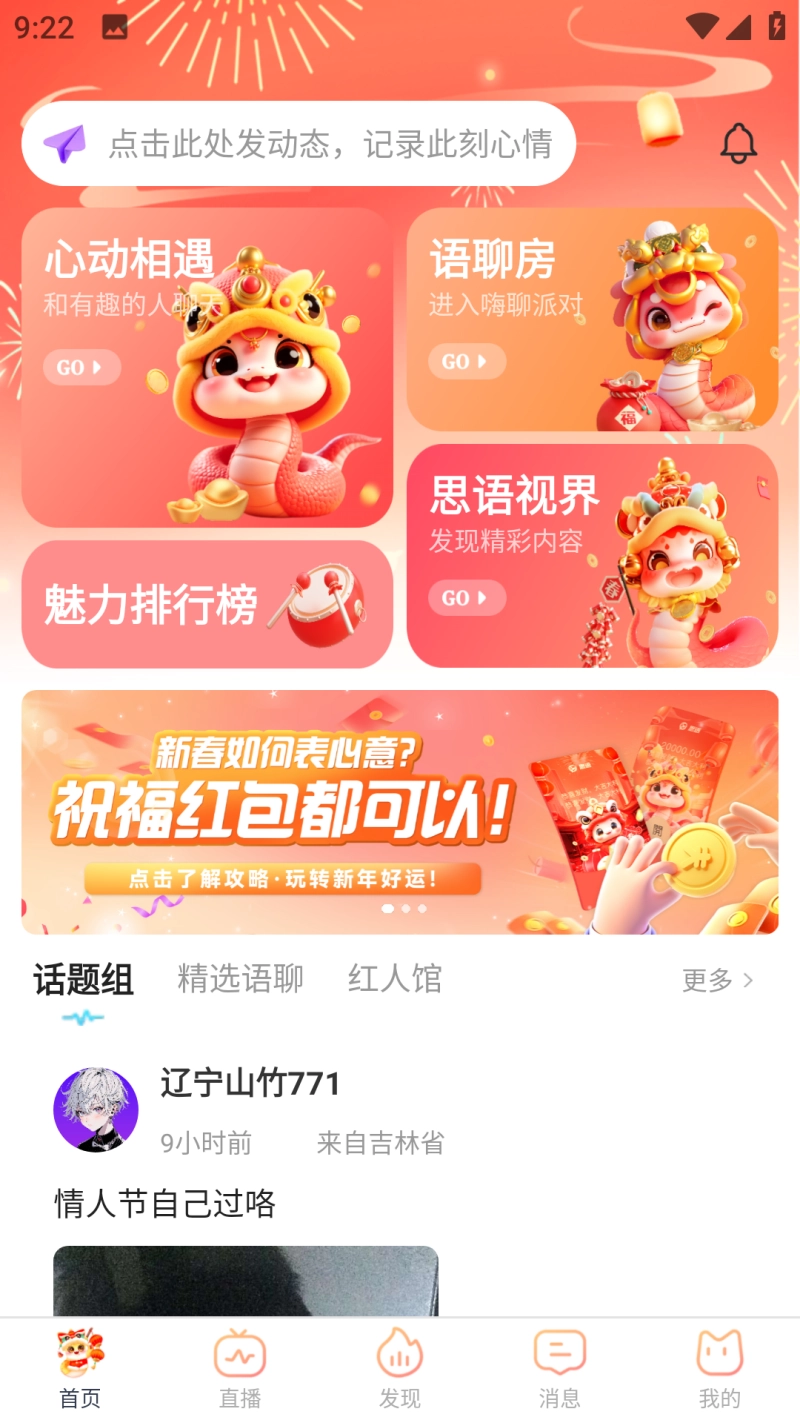This screenshot has height=1422, width=800.
Task: Open the 我的 profile tab
Action: pos(719,1369)
